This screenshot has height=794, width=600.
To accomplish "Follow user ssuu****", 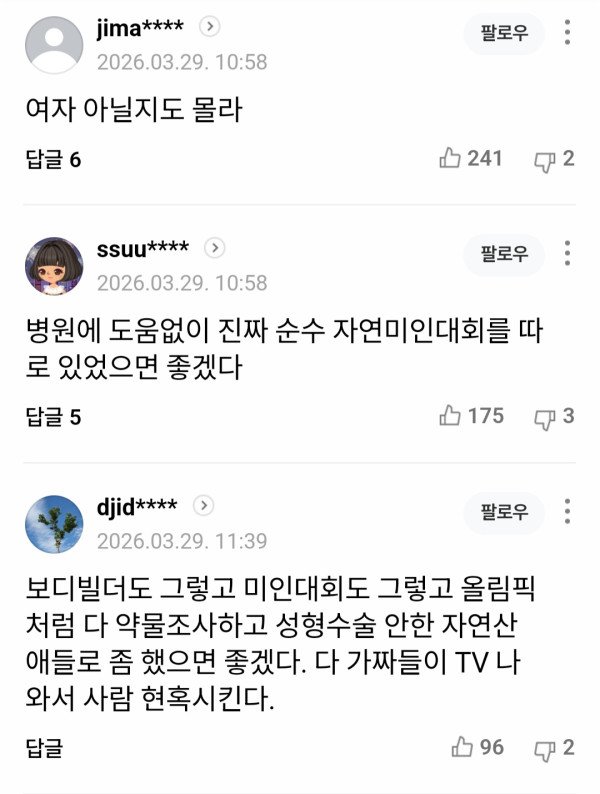I will pyautogui.click(x=503, y=254).
